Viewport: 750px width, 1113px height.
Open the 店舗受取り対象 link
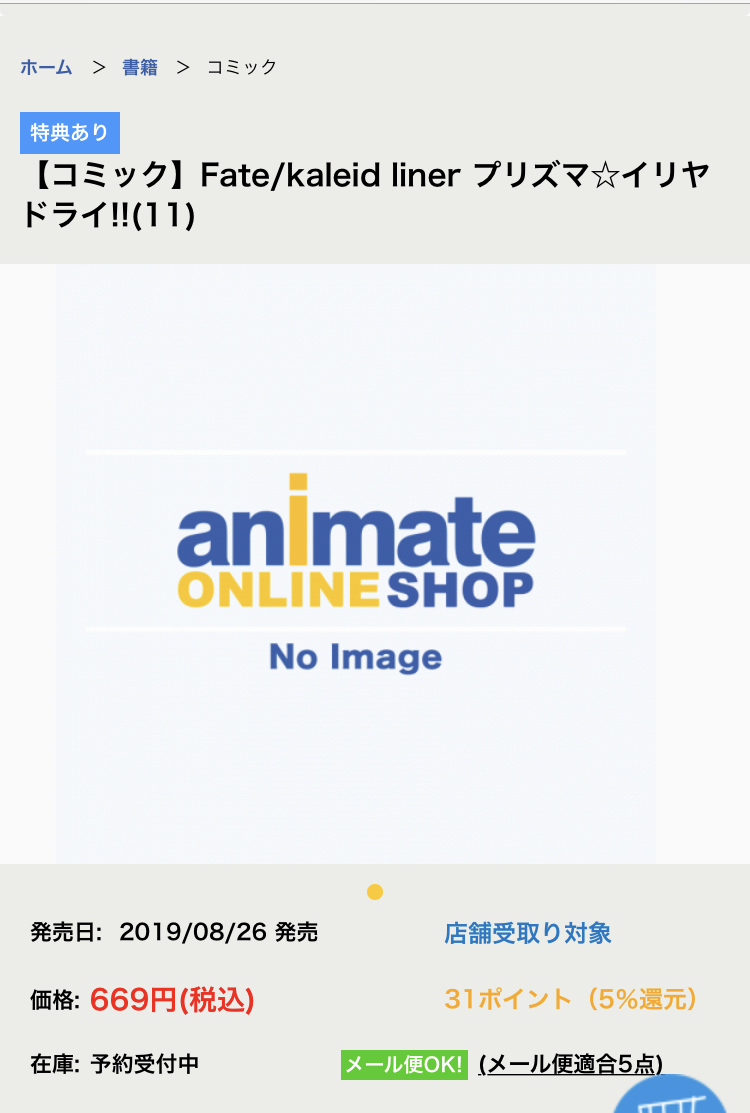coord(528,933)
